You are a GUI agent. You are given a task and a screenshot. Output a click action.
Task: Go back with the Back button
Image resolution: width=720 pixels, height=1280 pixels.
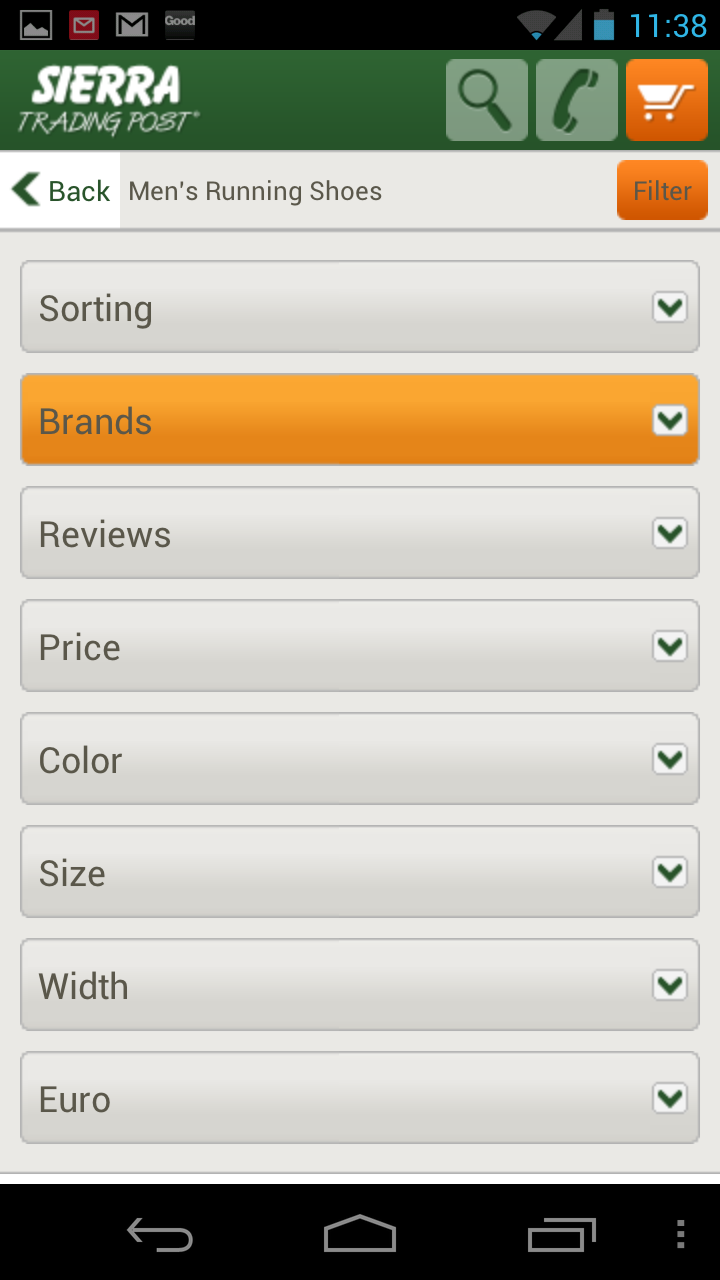click(x=61, y=191)
